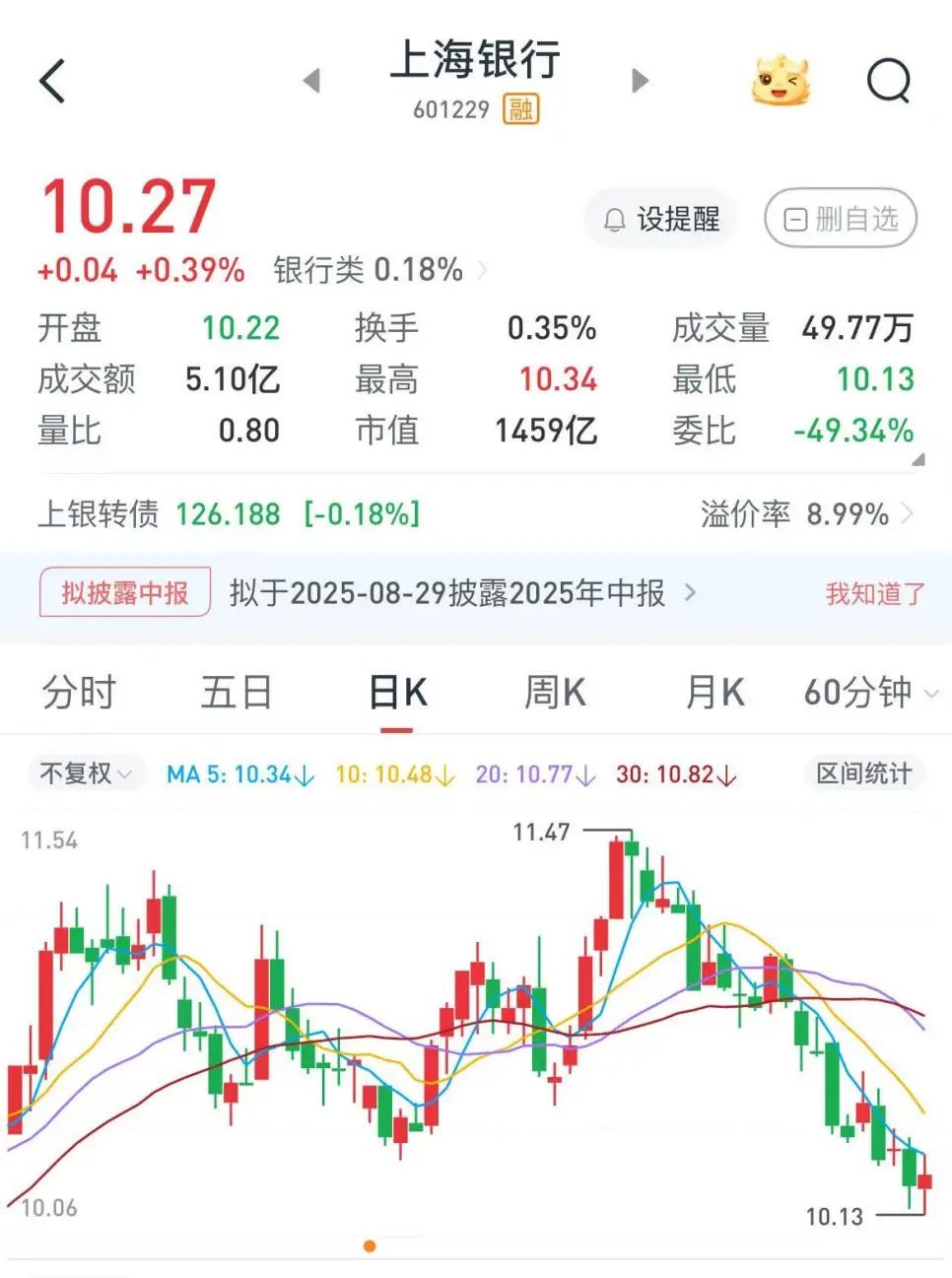
Task: Tap 设提醒 to set a price alert
Action: click(x=662, y=219)
